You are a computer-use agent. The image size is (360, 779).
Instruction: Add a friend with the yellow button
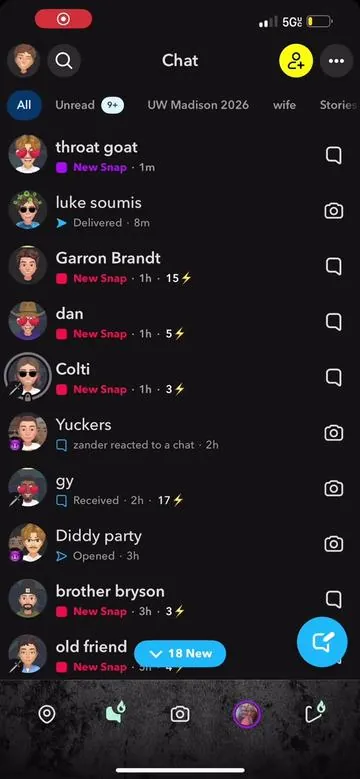[x=296, y=61]
